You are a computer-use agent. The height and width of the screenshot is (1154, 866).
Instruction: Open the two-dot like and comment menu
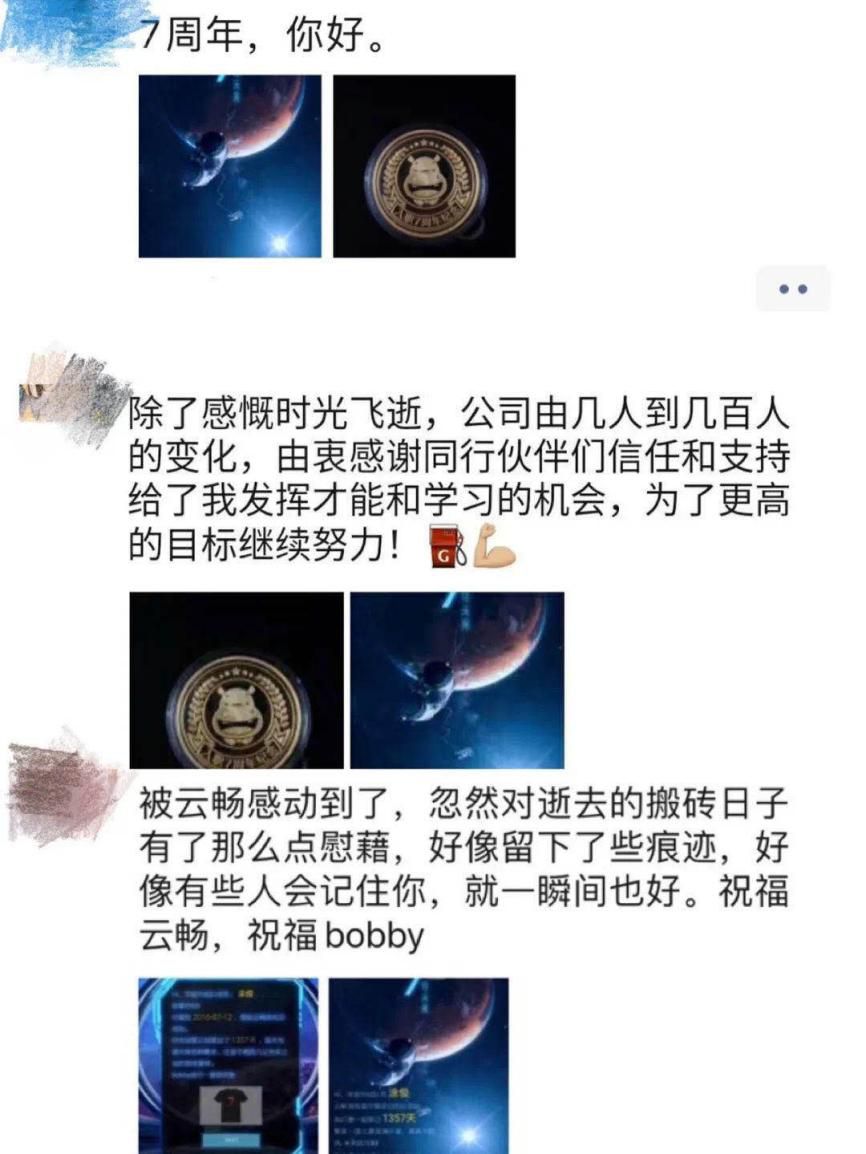tap(792, 290)
